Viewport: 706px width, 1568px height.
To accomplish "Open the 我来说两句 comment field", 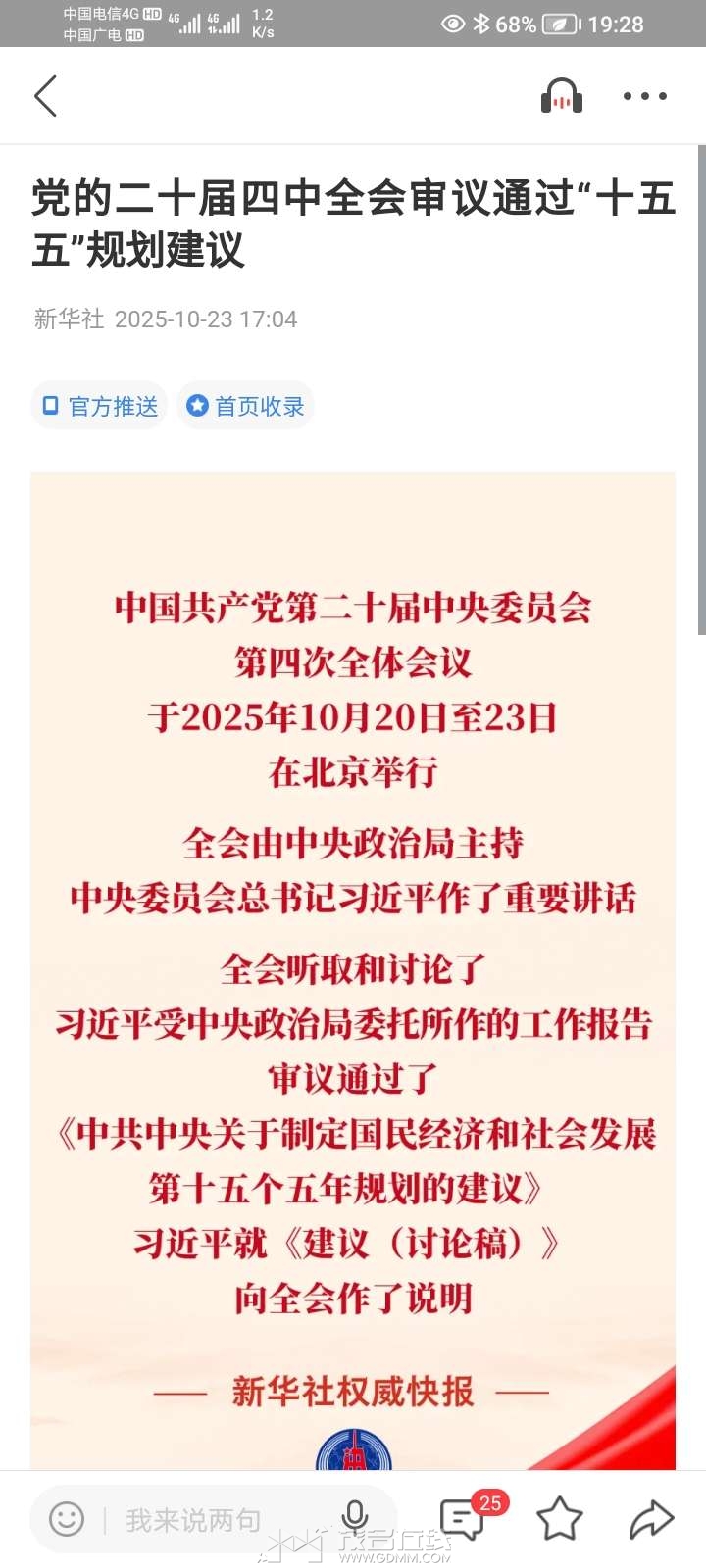I will (x=194, y=1520).
